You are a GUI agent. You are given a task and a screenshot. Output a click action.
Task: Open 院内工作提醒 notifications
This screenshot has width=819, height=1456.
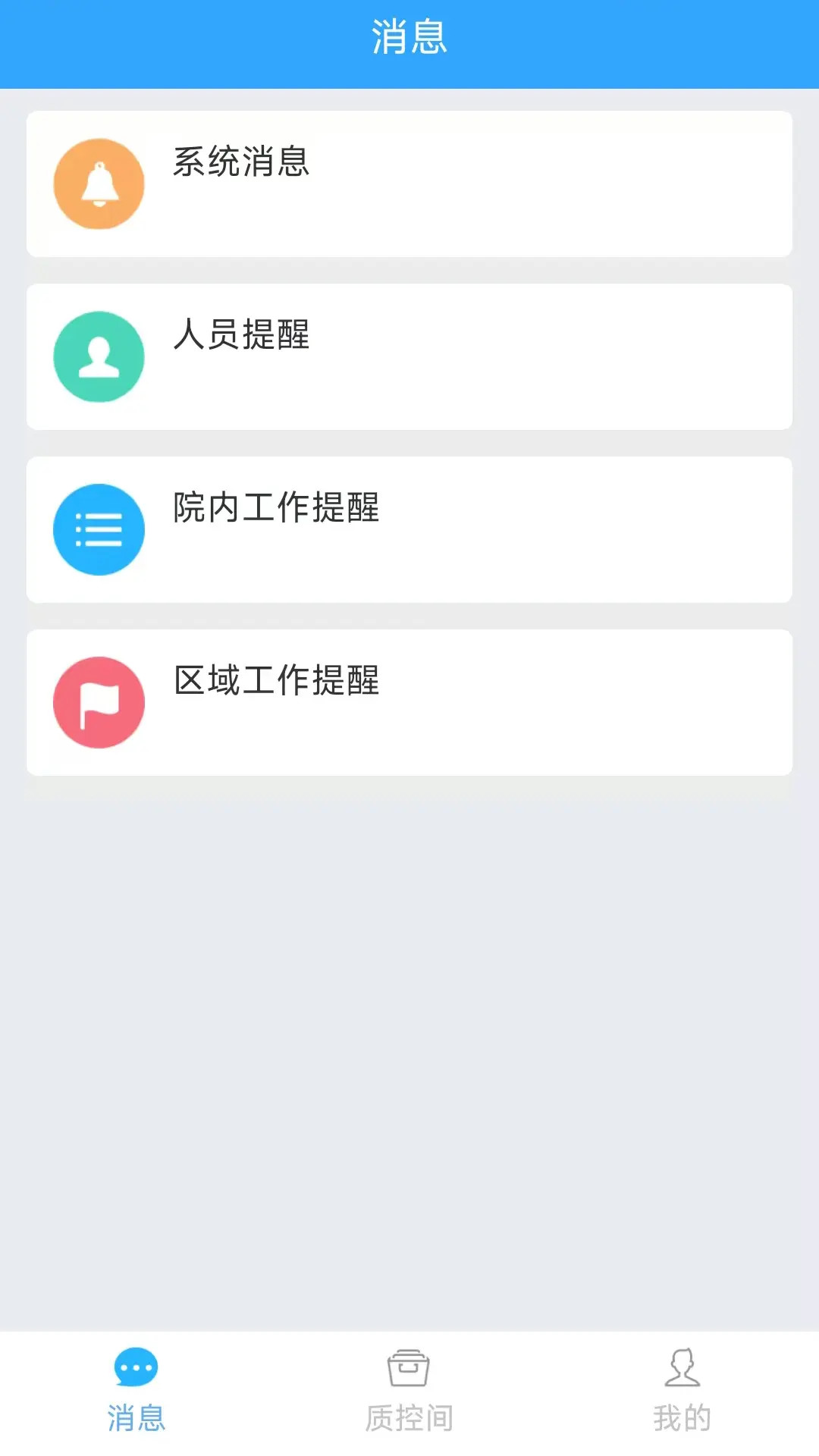tap(409, 529)
